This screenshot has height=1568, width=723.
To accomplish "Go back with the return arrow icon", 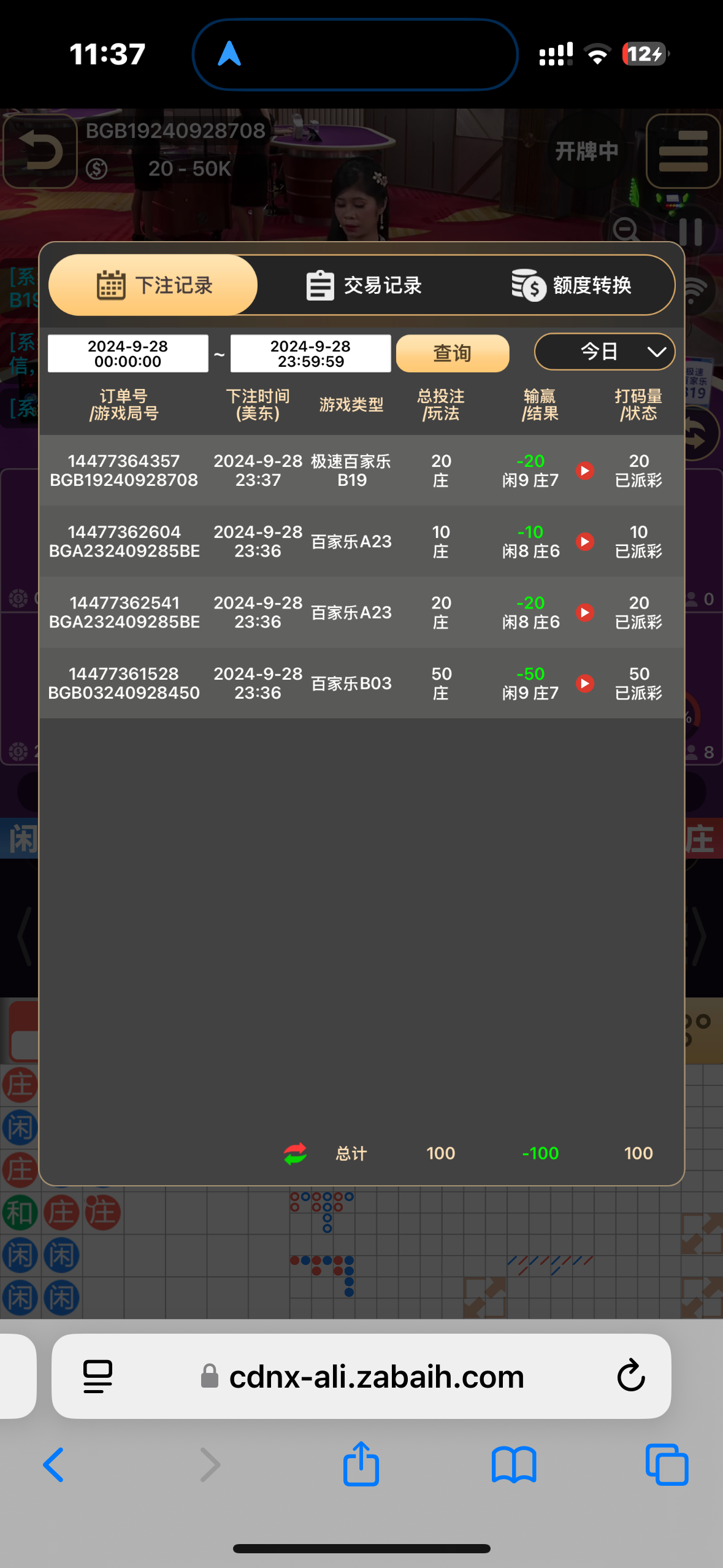I will click(40, 151).
